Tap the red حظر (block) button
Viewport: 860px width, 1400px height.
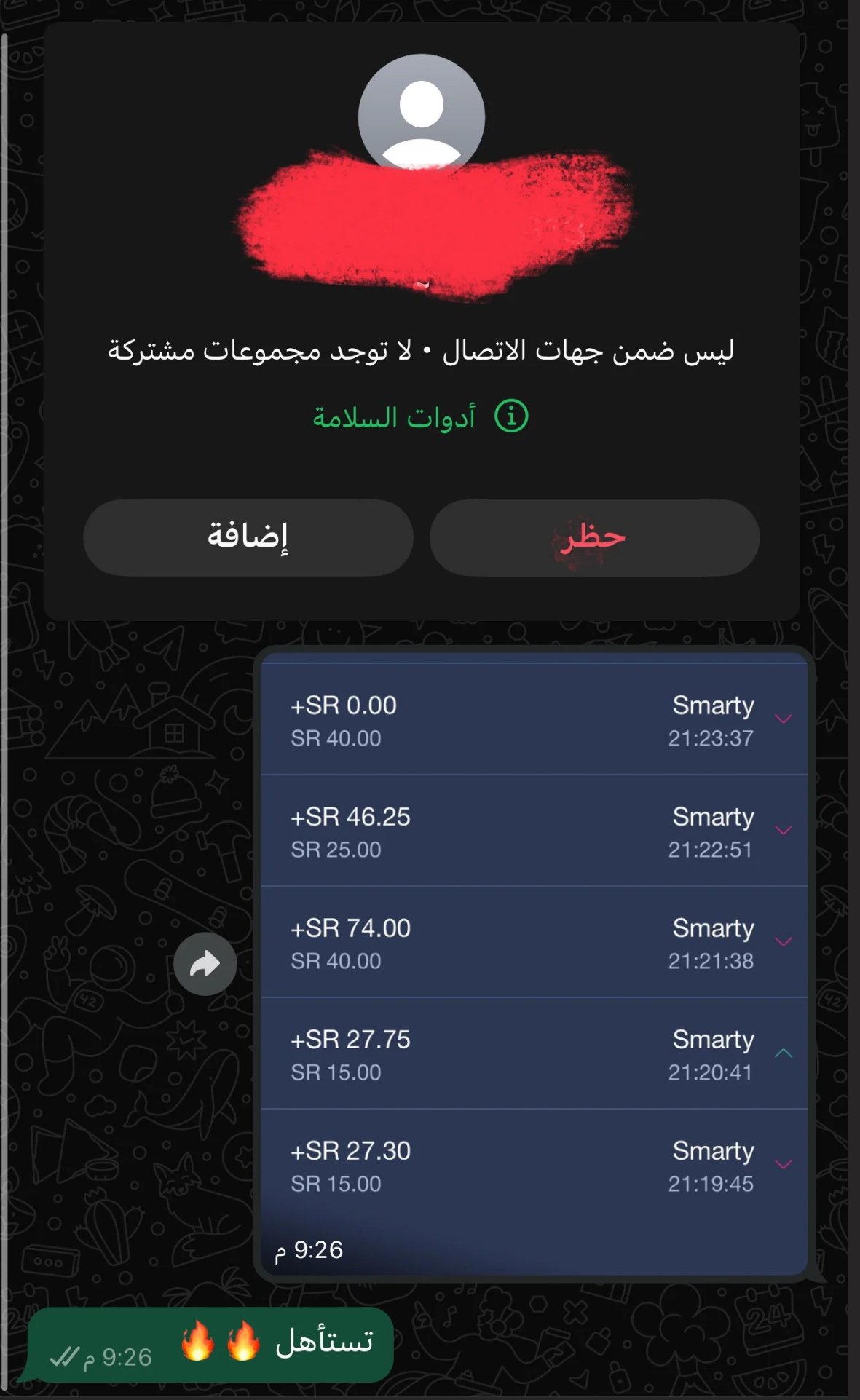594,537
